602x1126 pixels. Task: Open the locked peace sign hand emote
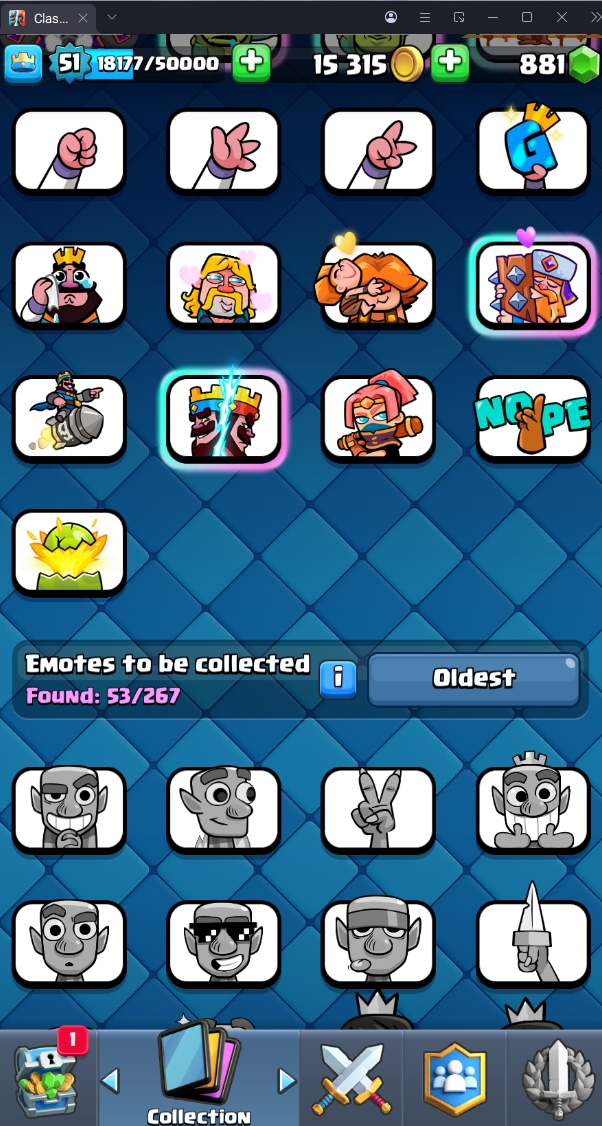tap(378, 809)
